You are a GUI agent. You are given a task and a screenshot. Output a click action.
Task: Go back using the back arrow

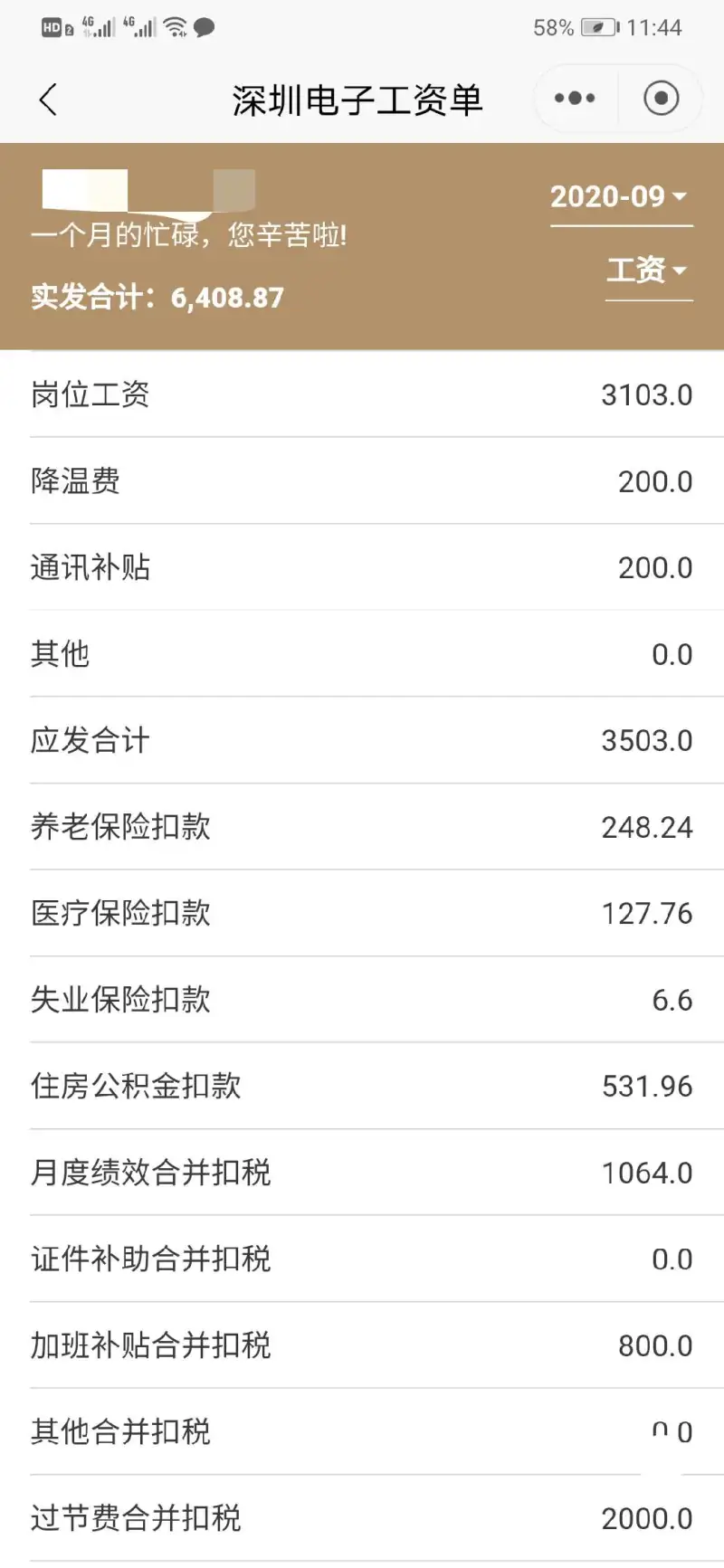pos(48,99)
